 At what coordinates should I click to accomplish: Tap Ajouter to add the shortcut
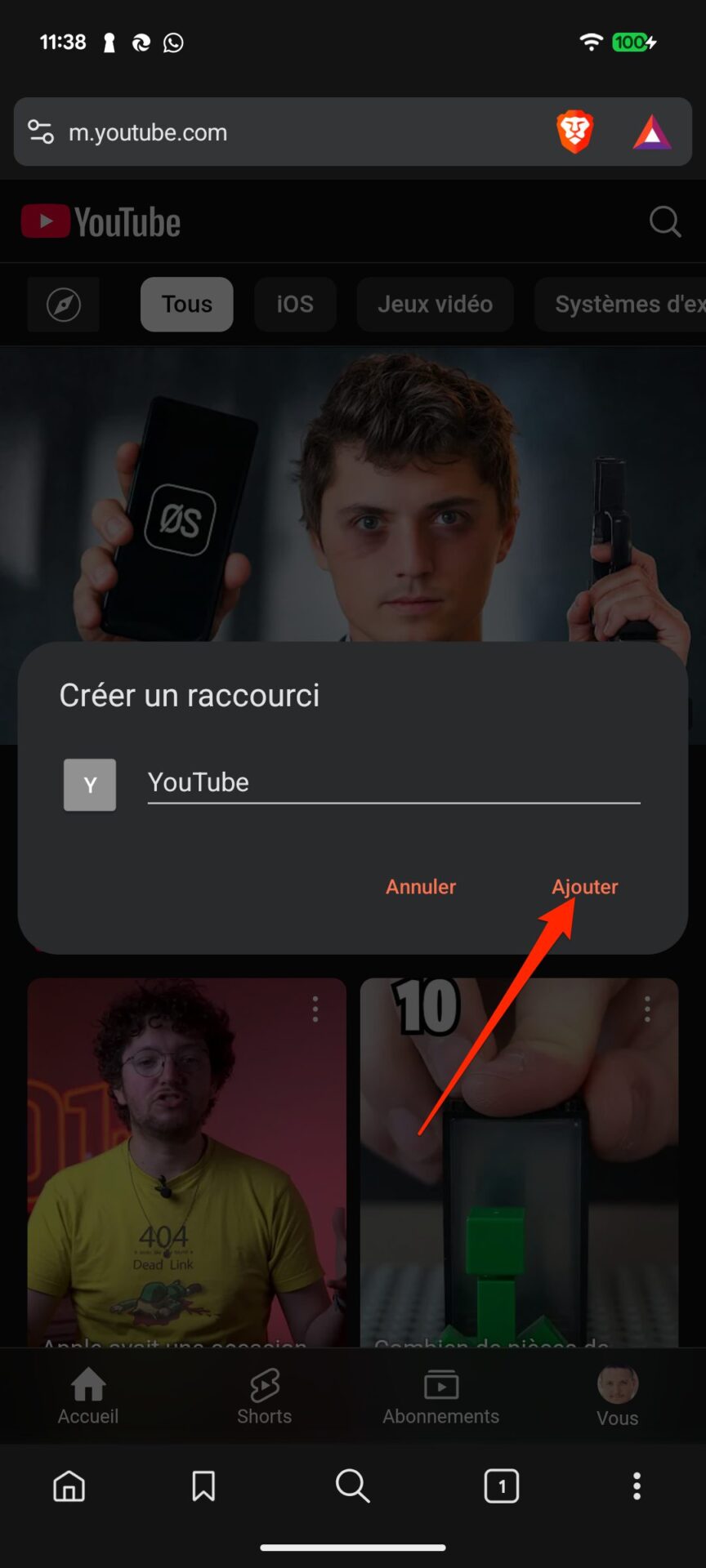(x=584, y=887)
